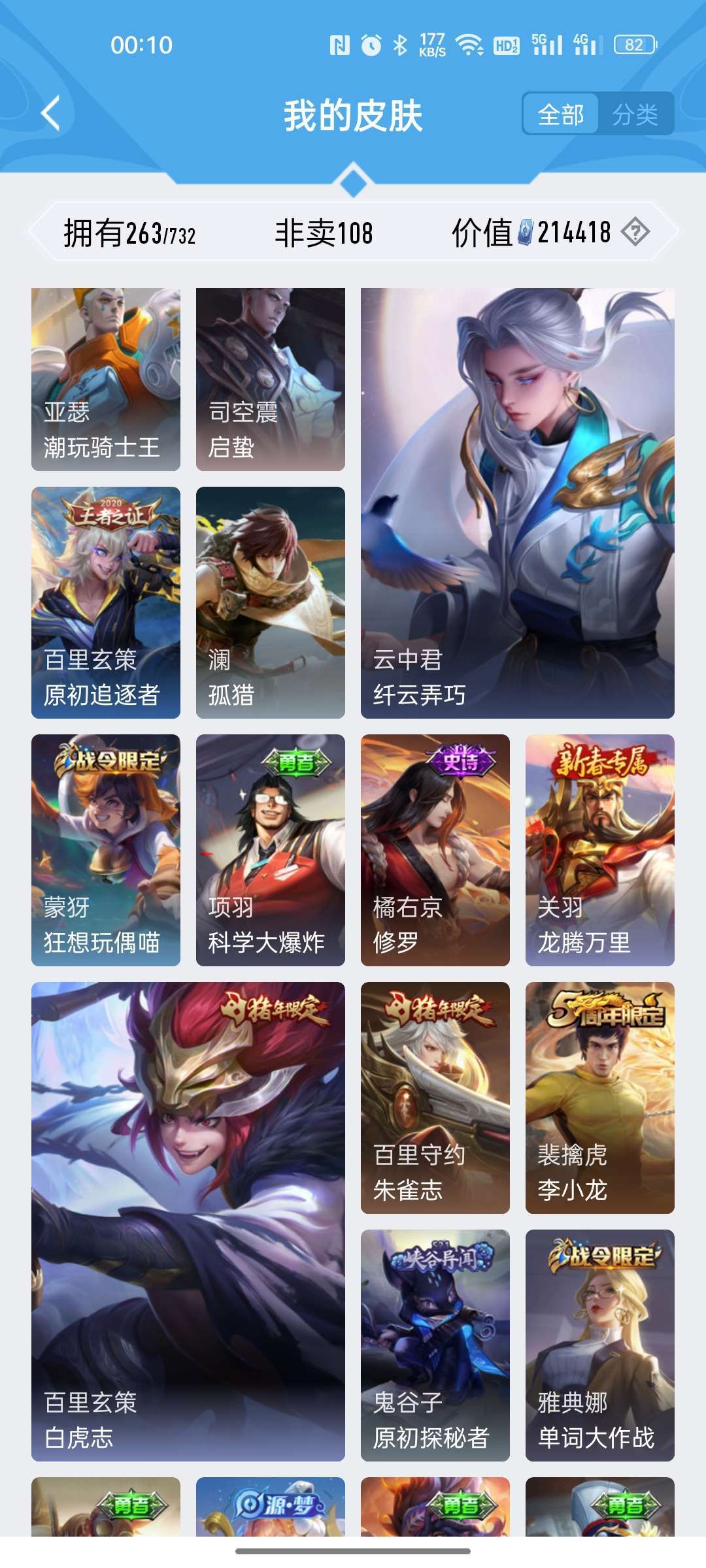
Task: View the 裴擒虎 李小龙 skin
Action: 600,1098
